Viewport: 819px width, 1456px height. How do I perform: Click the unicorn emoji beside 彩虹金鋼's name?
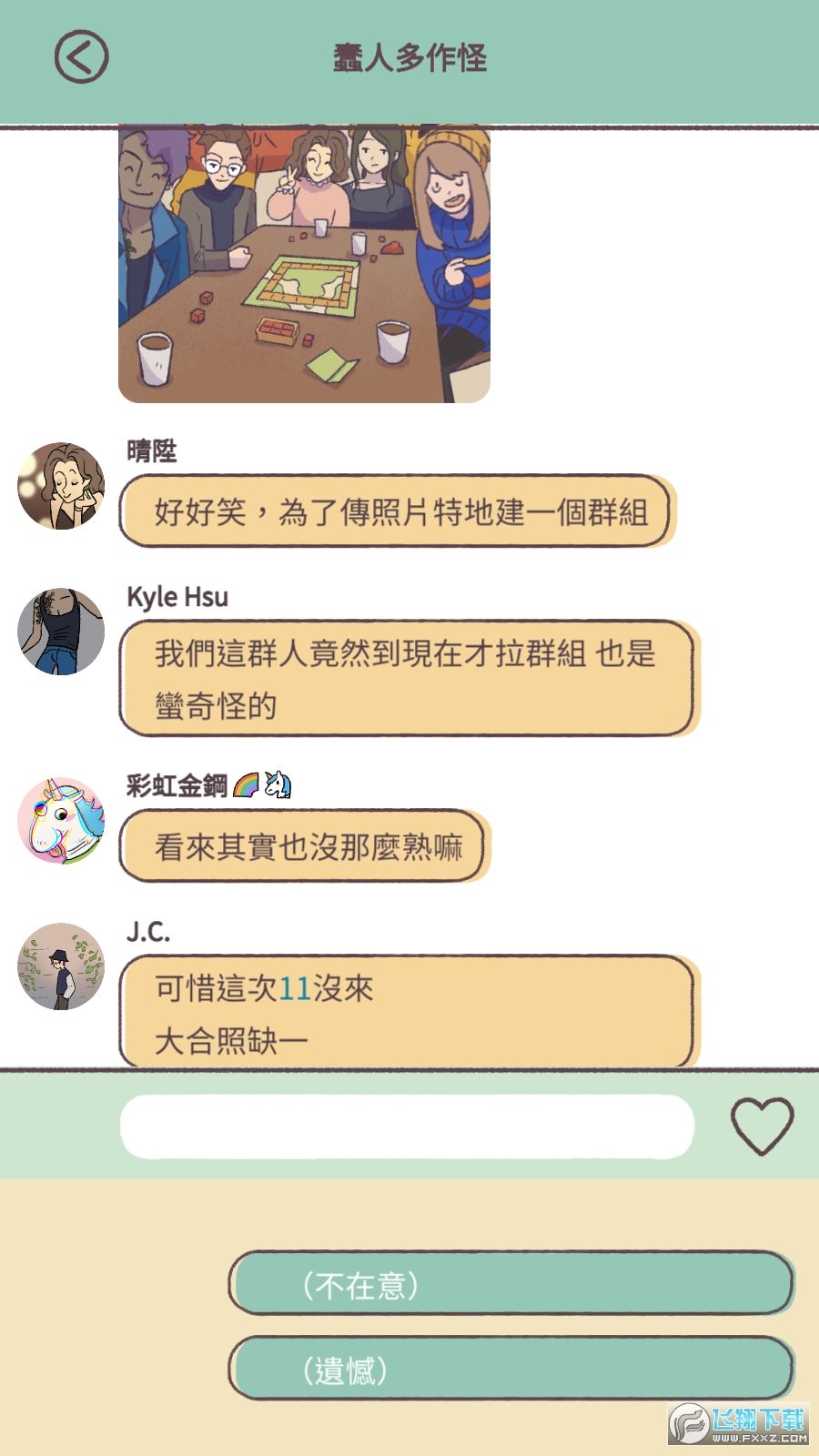click(278, 784)
